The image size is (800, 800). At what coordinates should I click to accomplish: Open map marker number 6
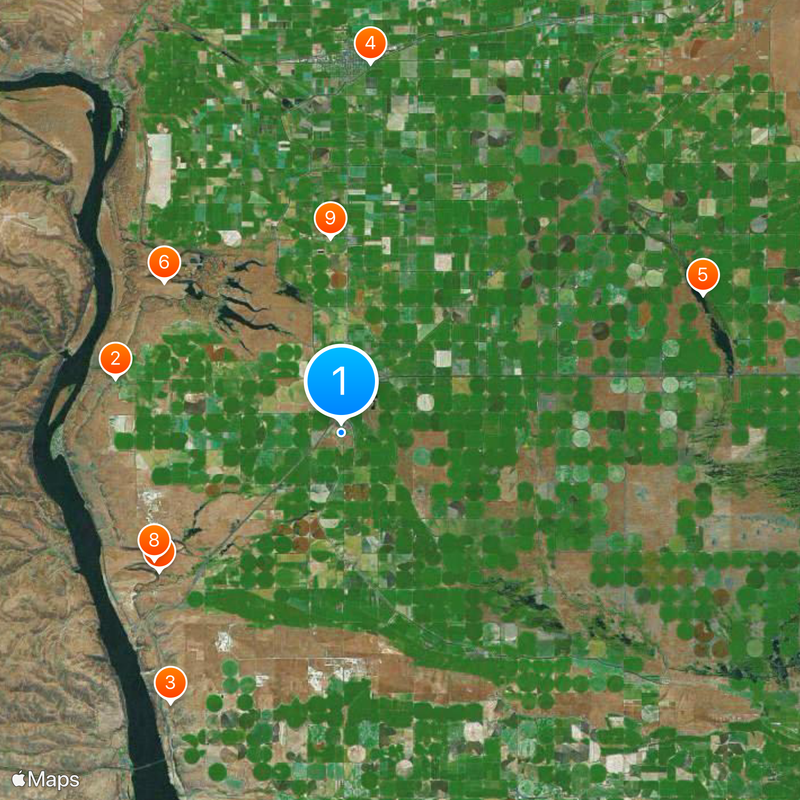pos(164,264)
